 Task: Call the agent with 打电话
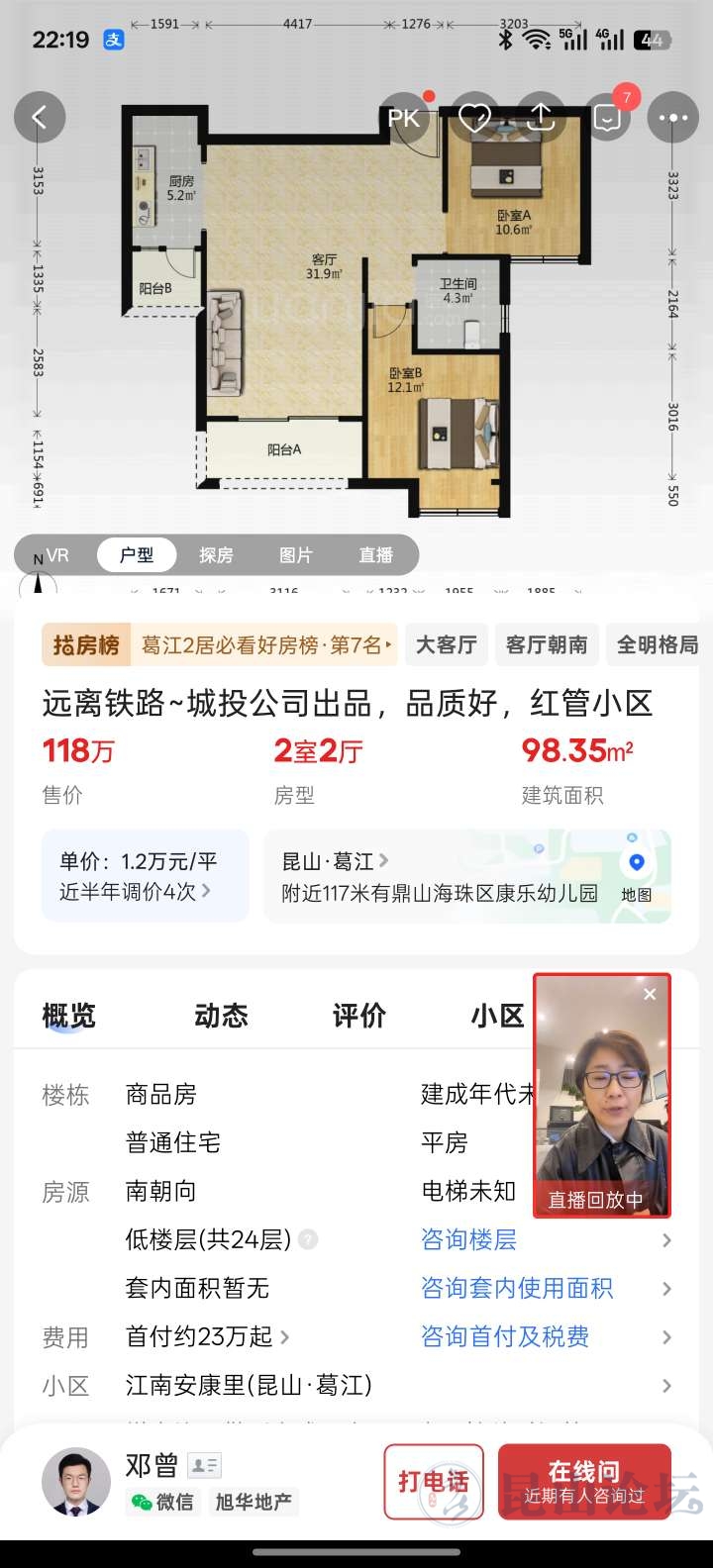pos(434,1481)
